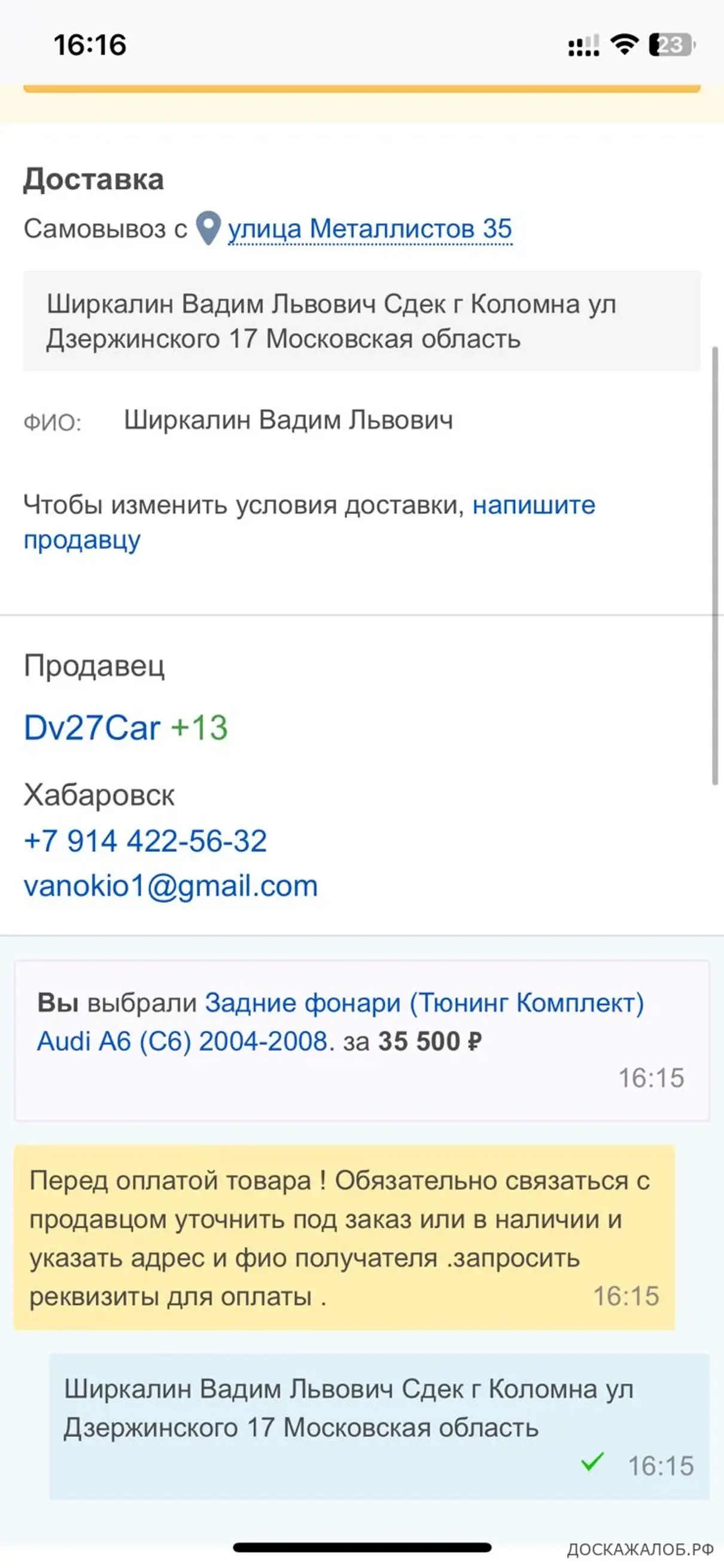This screenshot has height=1568, width=724.
Task: Email seller at vanokio1@gmail.com
Action: (x=171, y=886)
